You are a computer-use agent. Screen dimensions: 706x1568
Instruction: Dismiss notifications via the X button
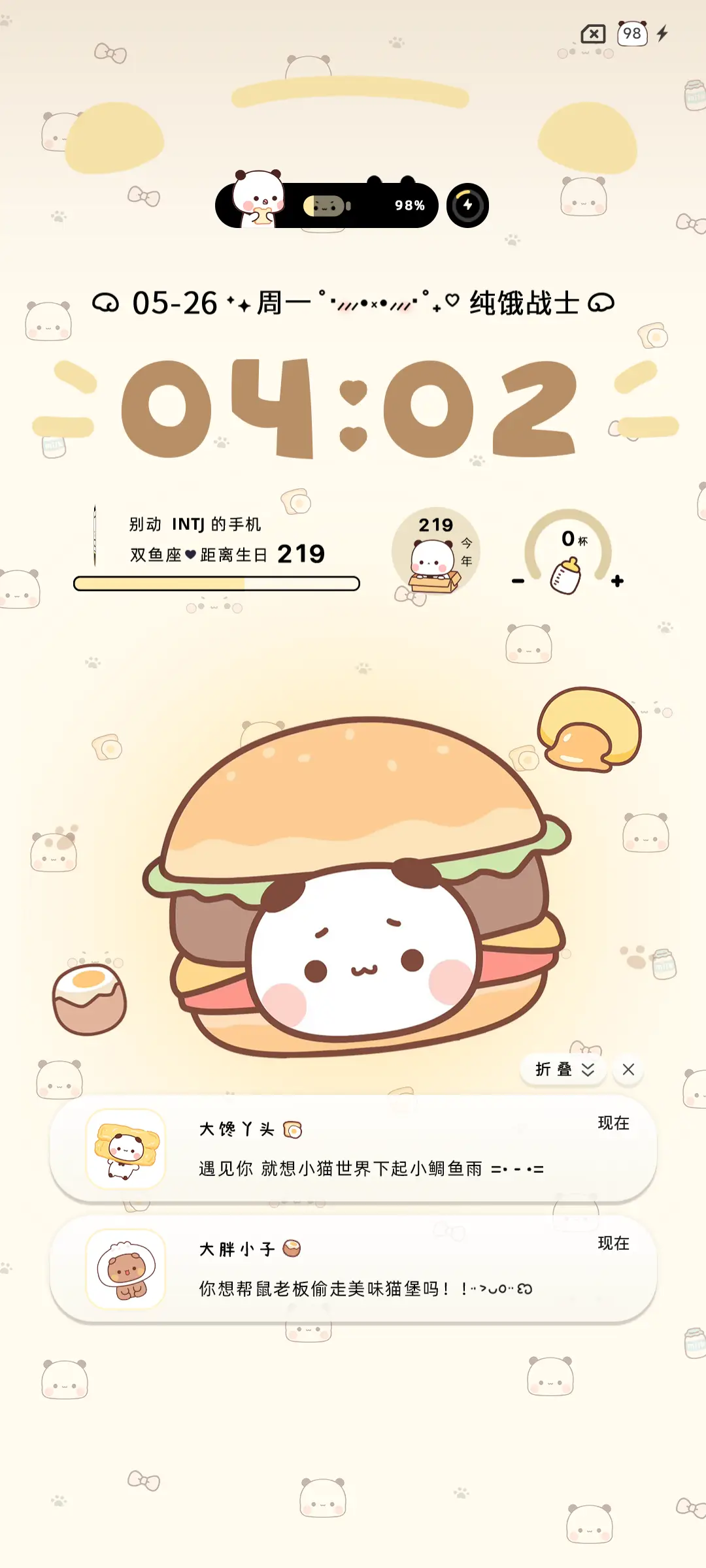click(628, 1070)
